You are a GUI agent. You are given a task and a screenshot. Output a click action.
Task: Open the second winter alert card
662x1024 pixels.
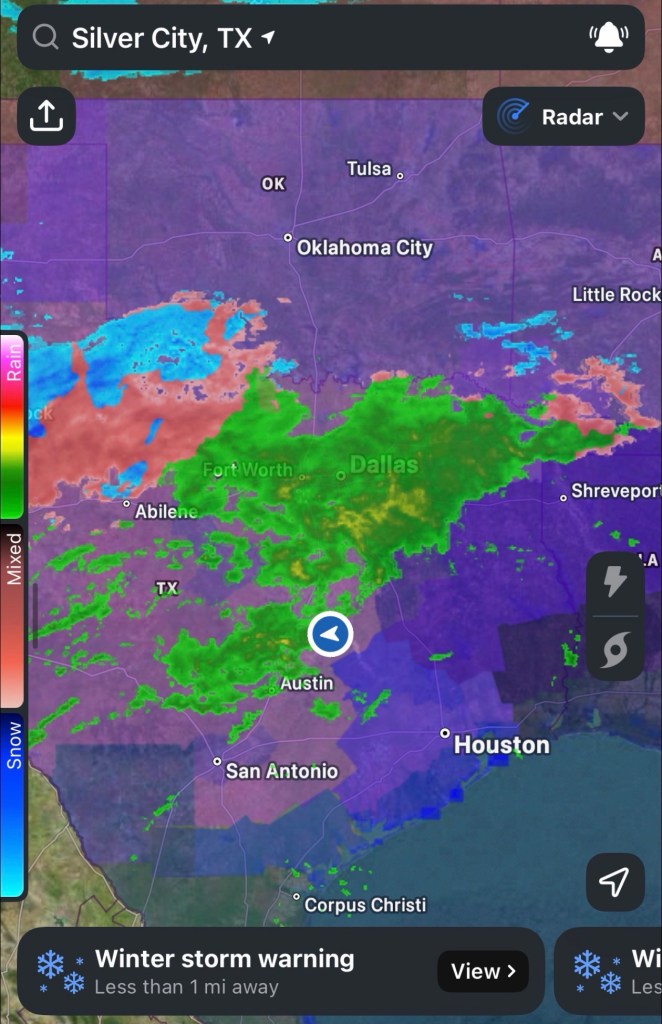tap(612, 971)
